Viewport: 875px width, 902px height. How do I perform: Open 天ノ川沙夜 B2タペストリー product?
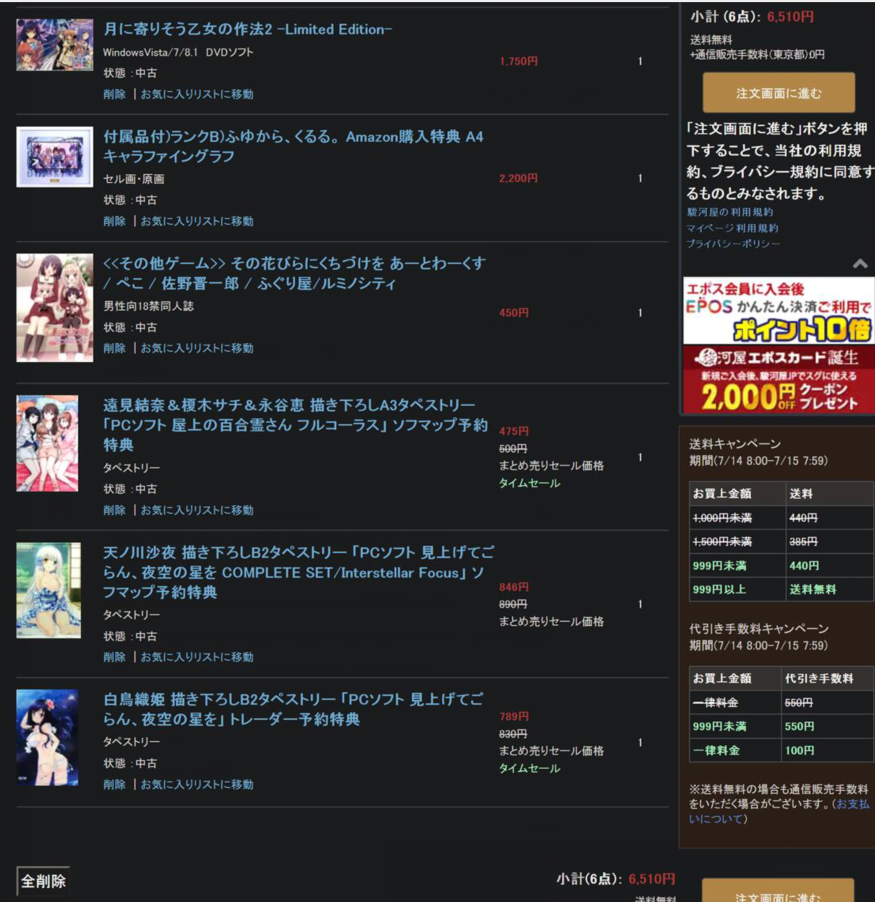[298, 571]
